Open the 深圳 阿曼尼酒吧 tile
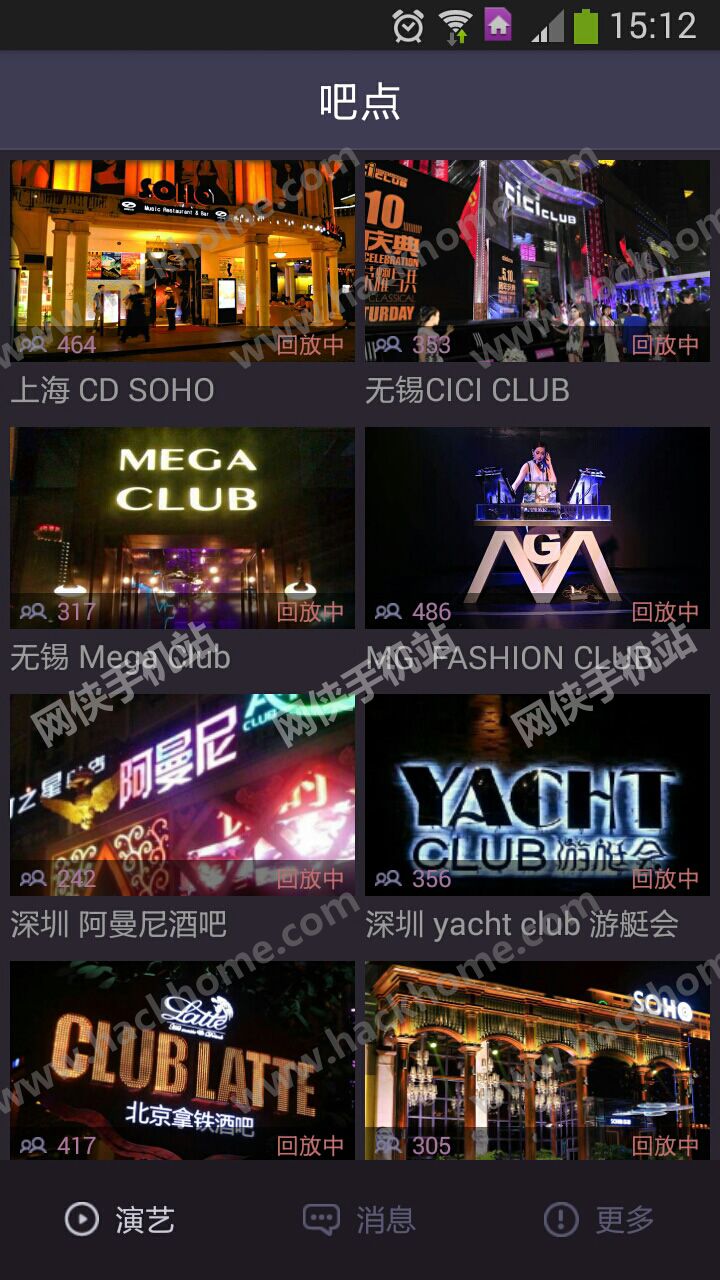The height and width of the screenshot is (1280, 720). click(182, 795)
